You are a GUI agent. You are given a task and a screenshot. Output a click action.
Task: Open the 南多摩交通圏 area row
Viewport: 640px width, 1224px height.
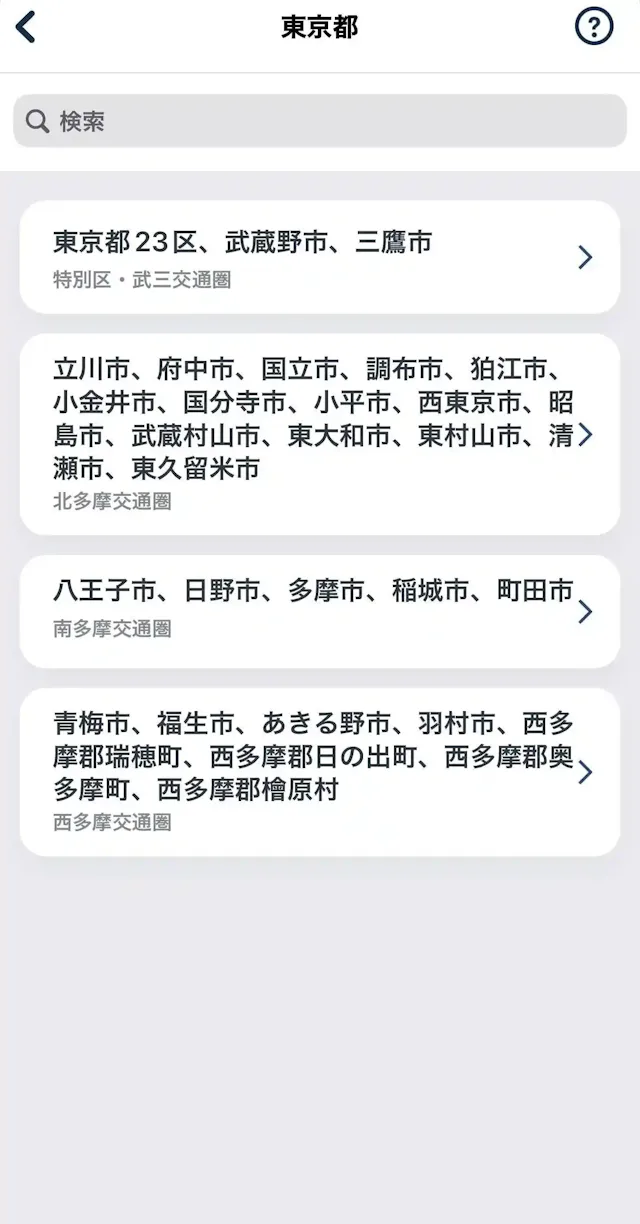[x=320, y=611]
